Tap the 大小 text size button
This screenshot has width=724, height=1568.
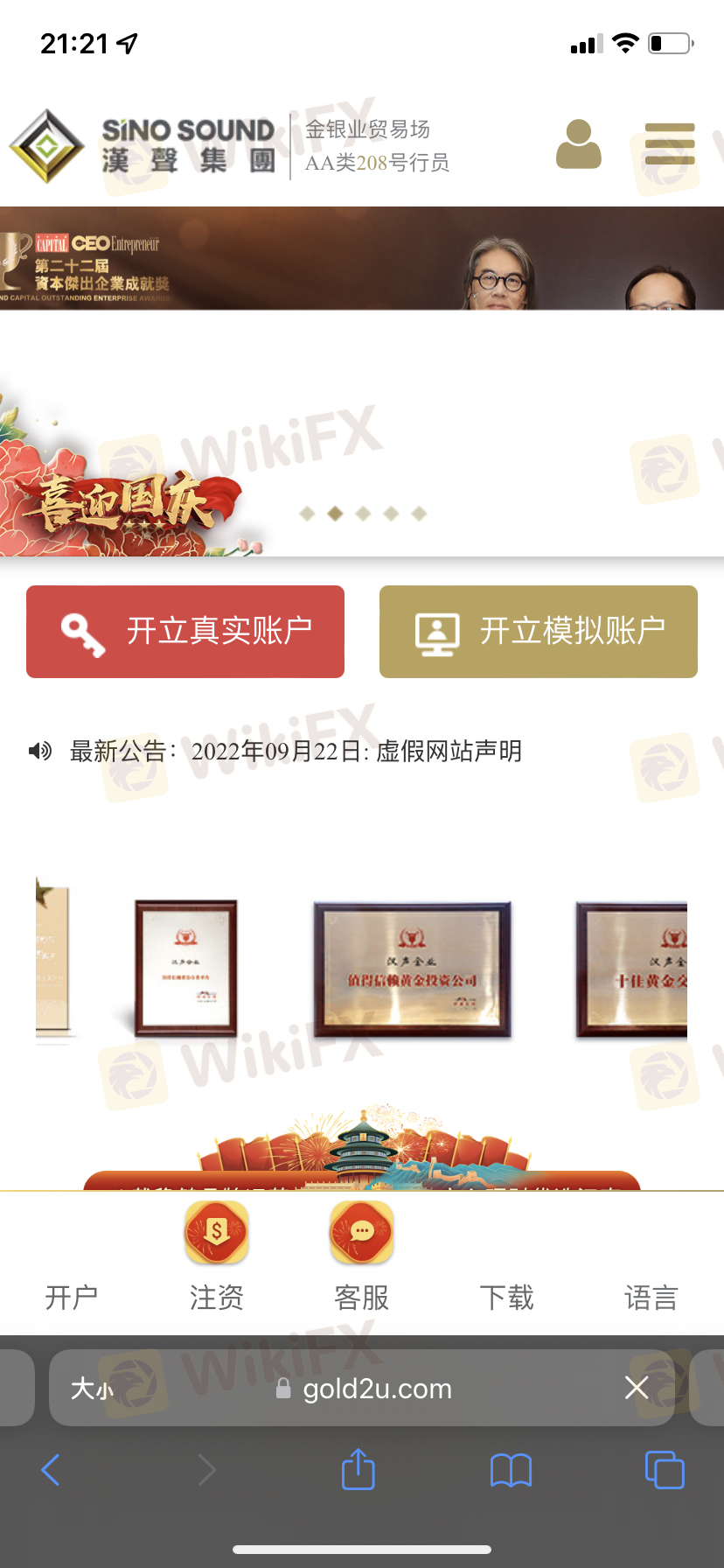point(92,1389)
